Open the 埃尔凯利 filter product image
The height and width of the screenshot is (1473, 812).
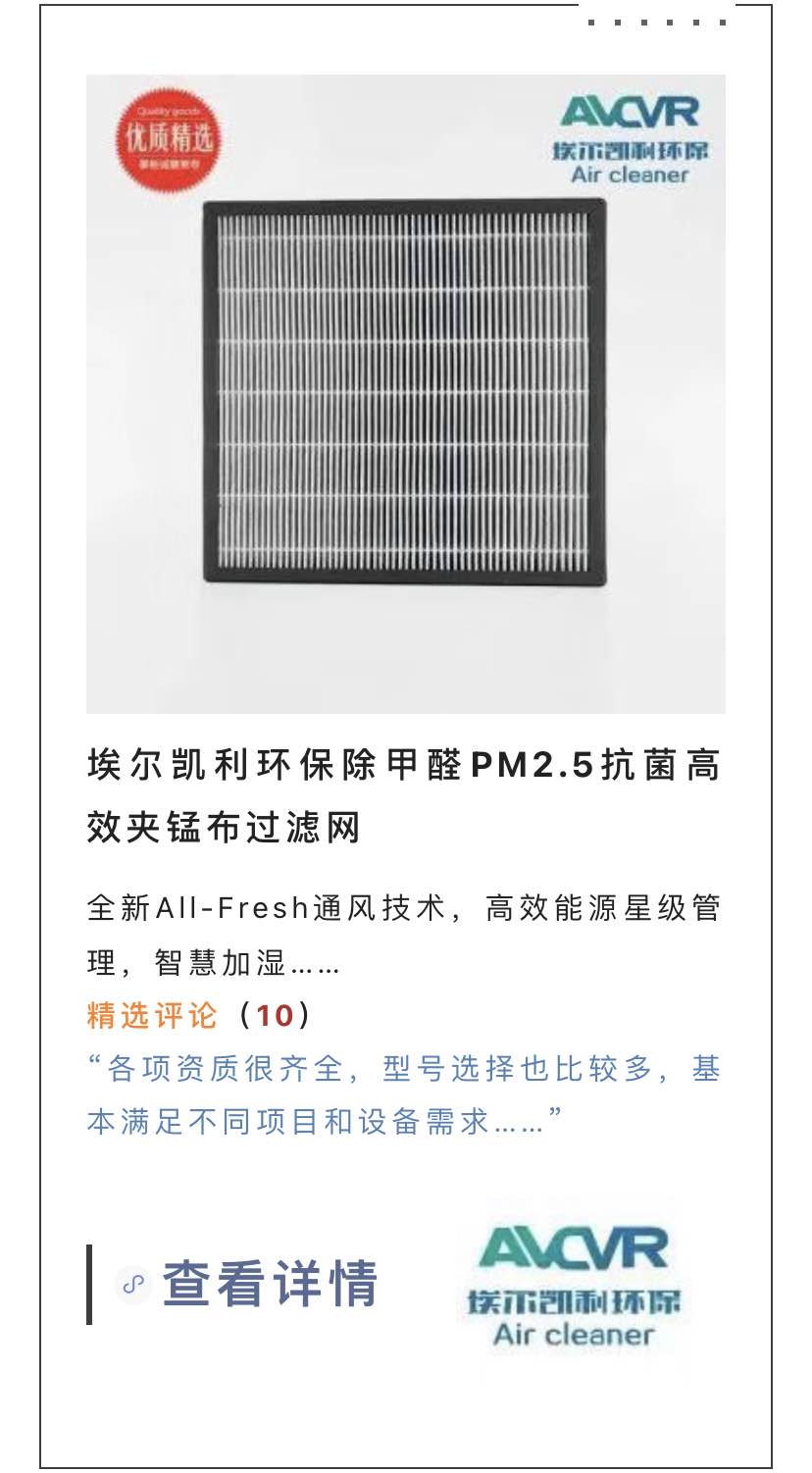point(405,393)
